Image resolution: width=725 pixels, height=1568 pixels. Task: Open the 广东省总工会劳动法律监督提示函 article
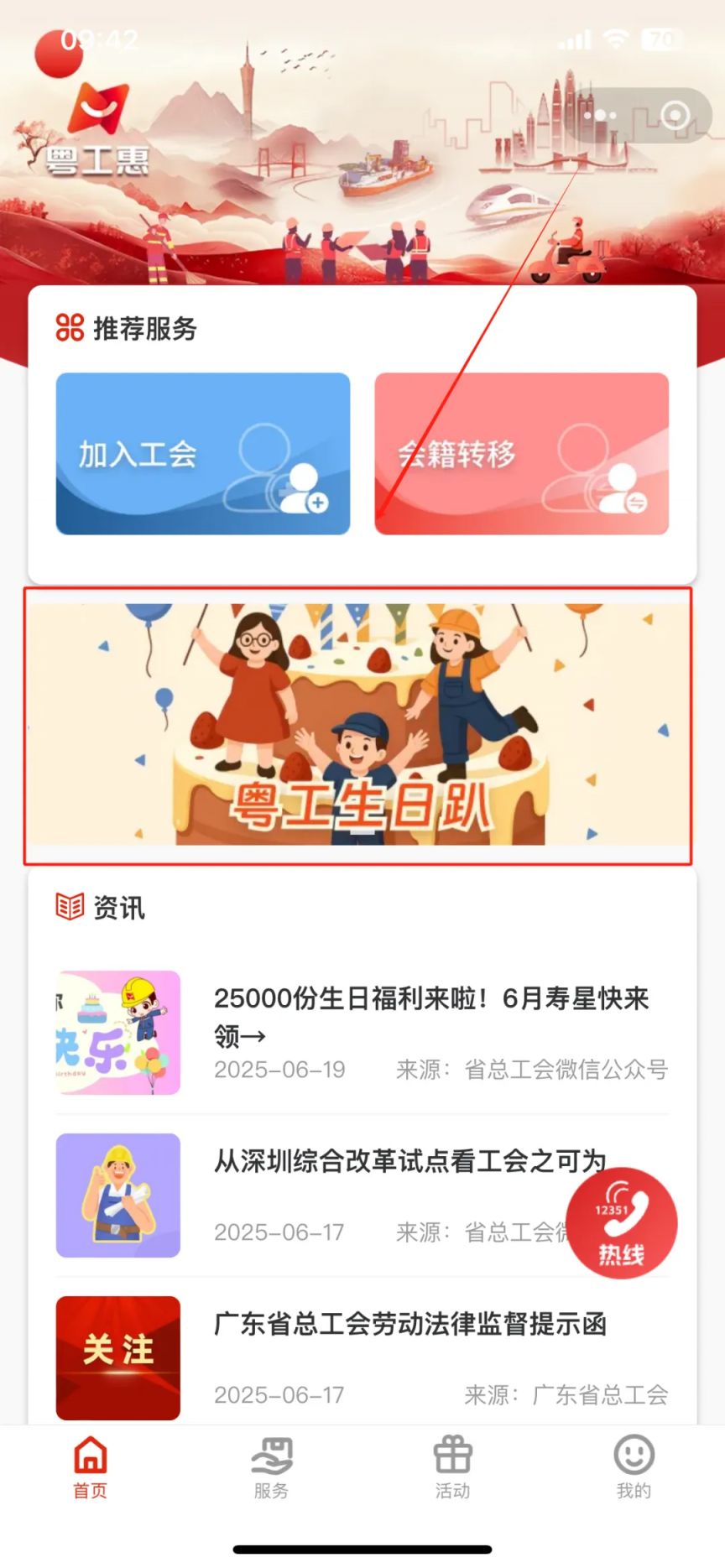(409, 1325)
